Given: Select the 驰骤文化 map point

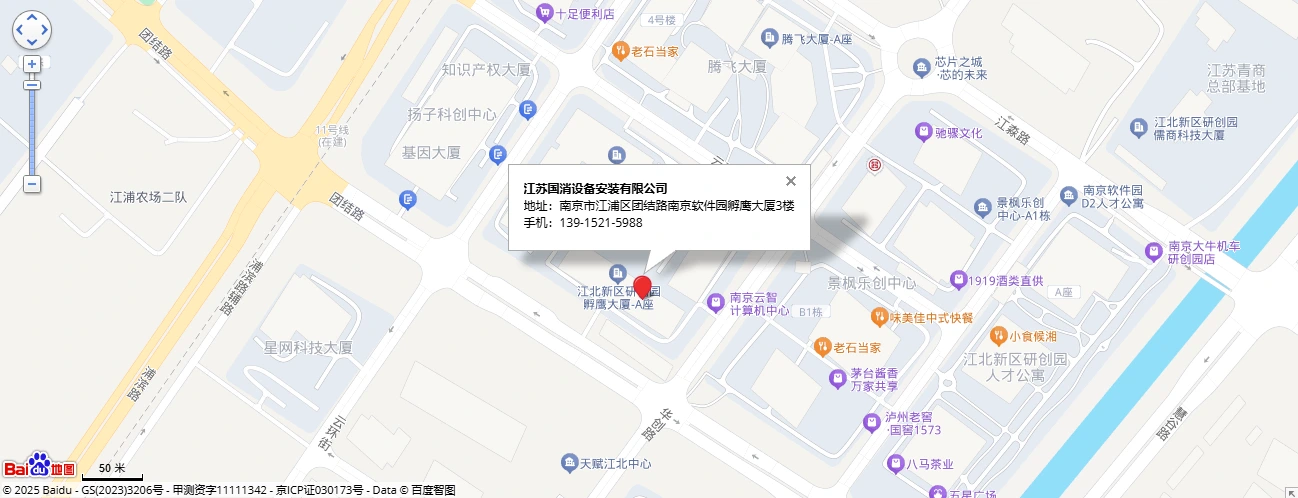Looking at the screenshot, I should 923,132.
